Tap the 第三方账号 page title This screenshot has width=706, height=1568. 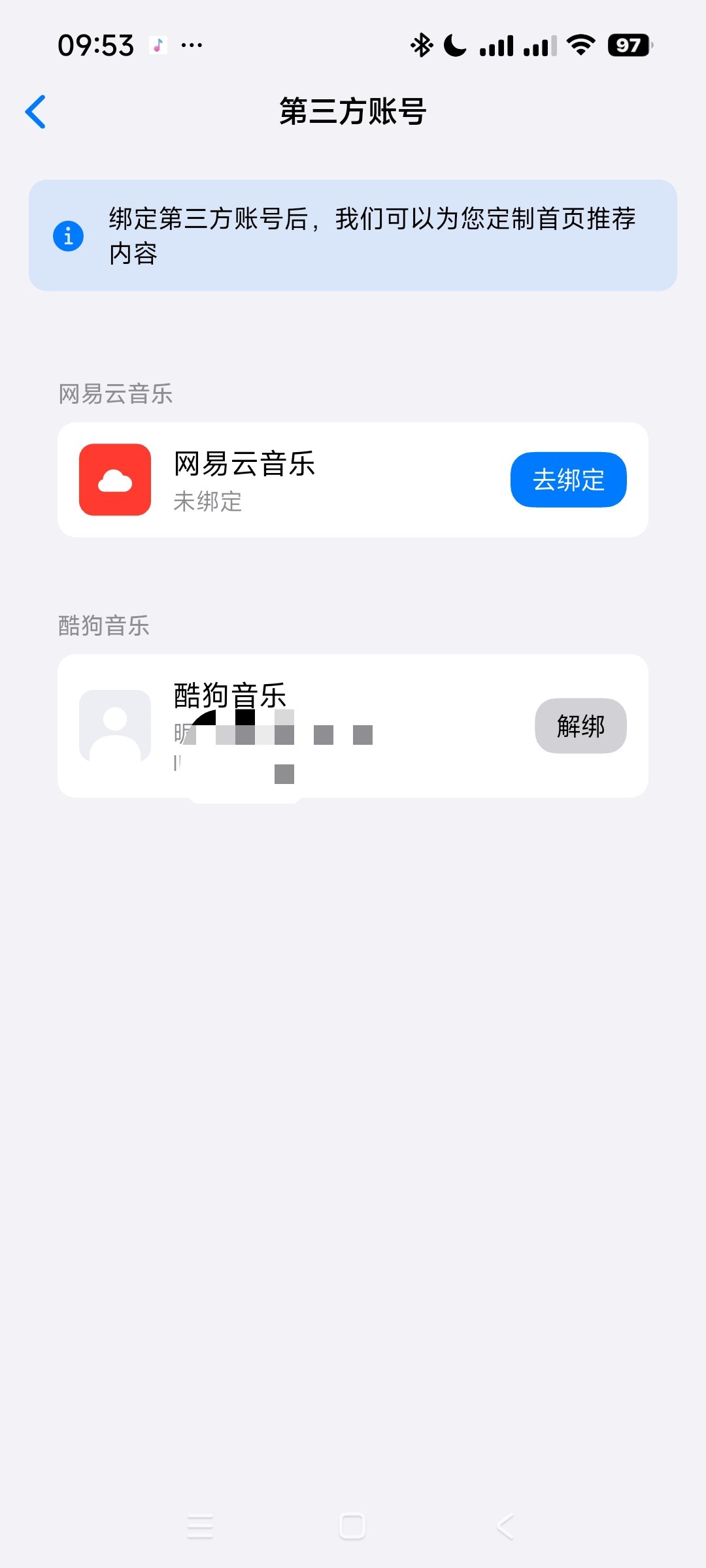click(353, 110)
